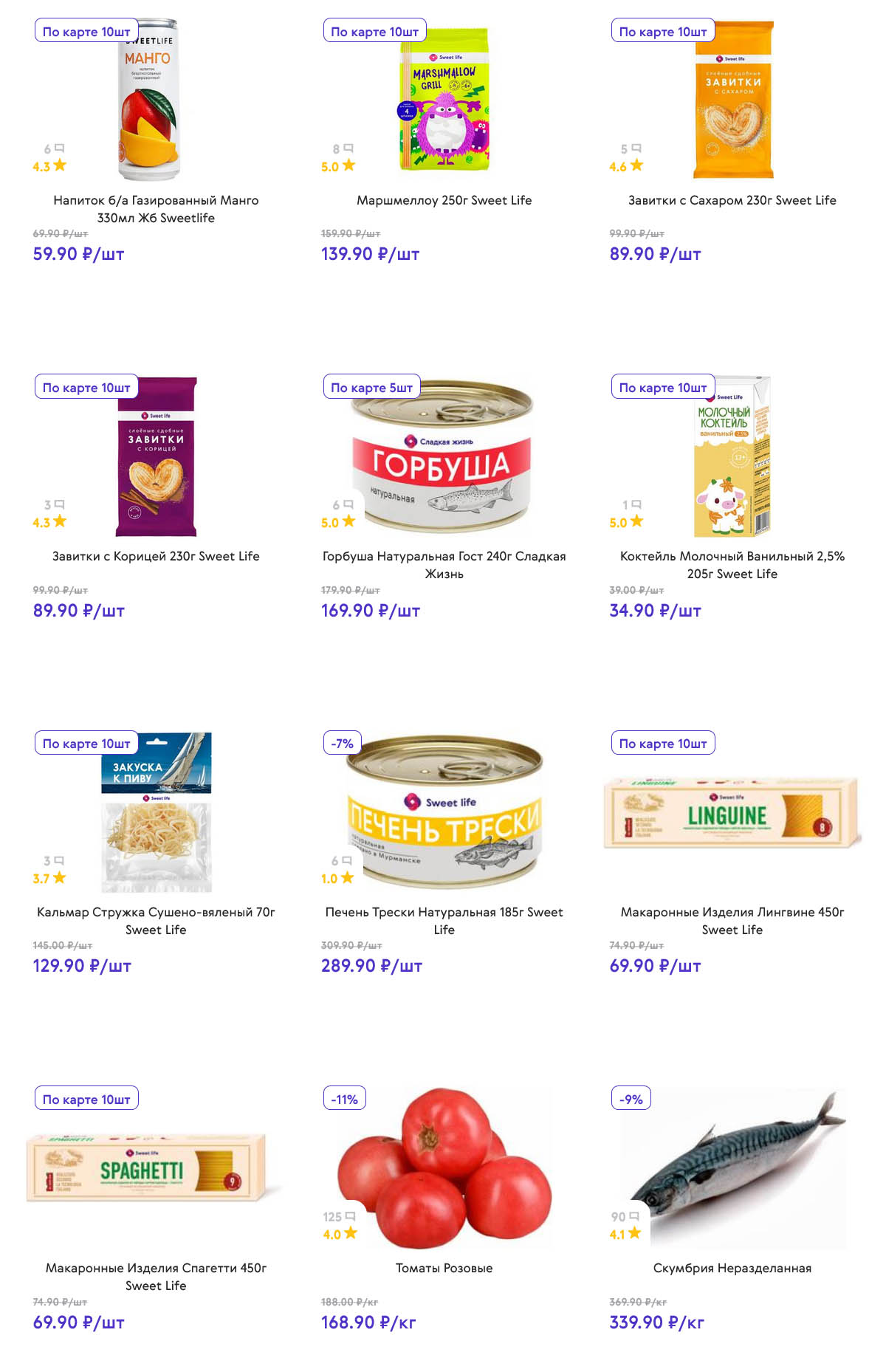Select Макаронные Изделия Спагетти 450г item
Screen dimensions: 869x1372
tap(156, 1276)
